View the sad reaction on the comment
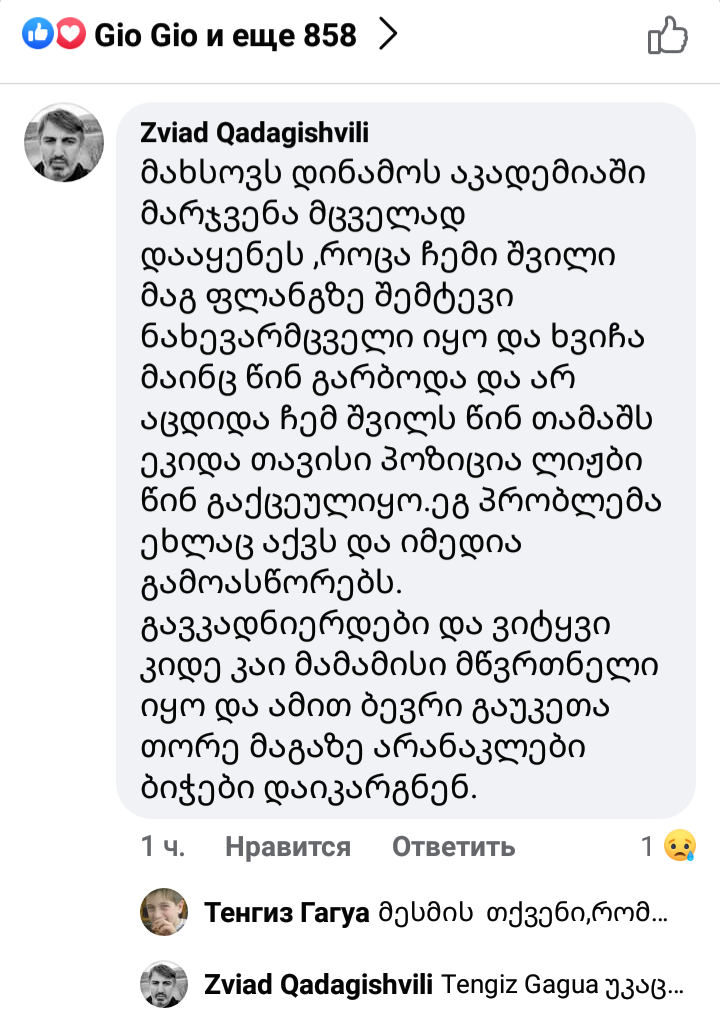This screenshot has width=720, height=1010. 679,846
